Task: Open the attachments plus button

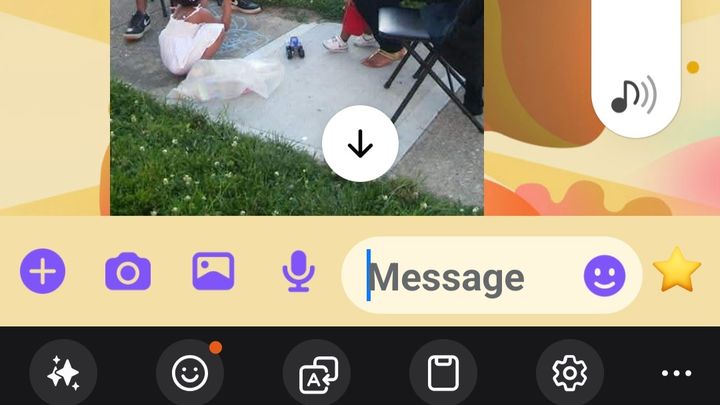Action: [x=43, y=271]
